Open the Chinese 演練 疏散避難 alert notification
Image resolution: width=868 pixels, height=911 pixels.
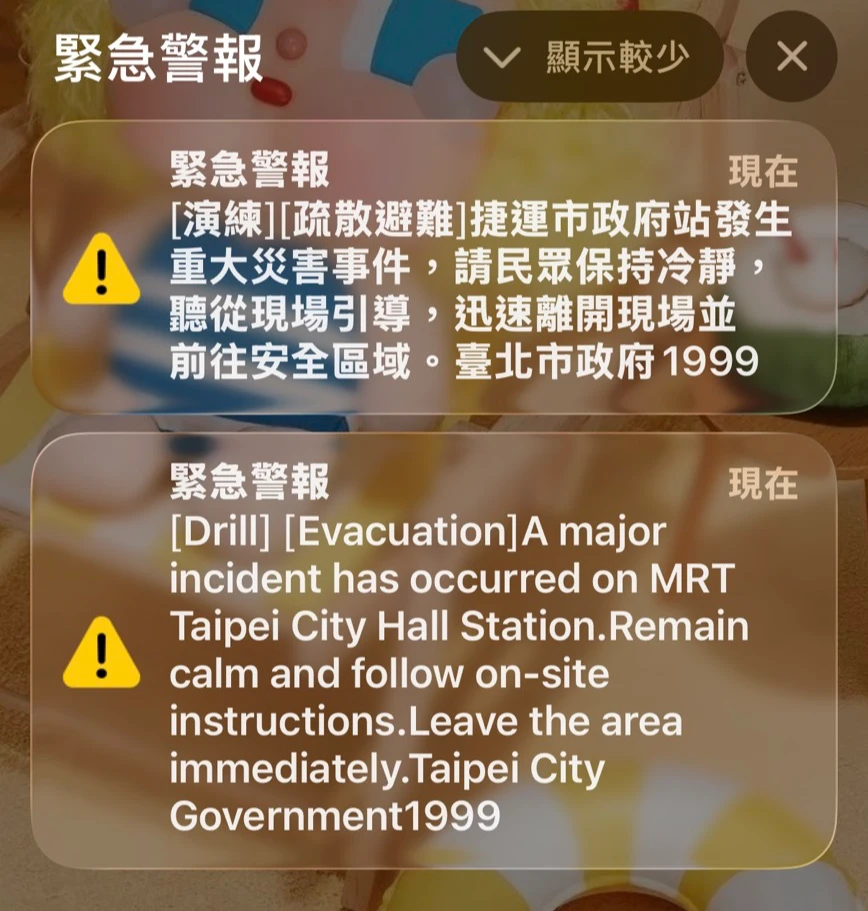(434, 268)
